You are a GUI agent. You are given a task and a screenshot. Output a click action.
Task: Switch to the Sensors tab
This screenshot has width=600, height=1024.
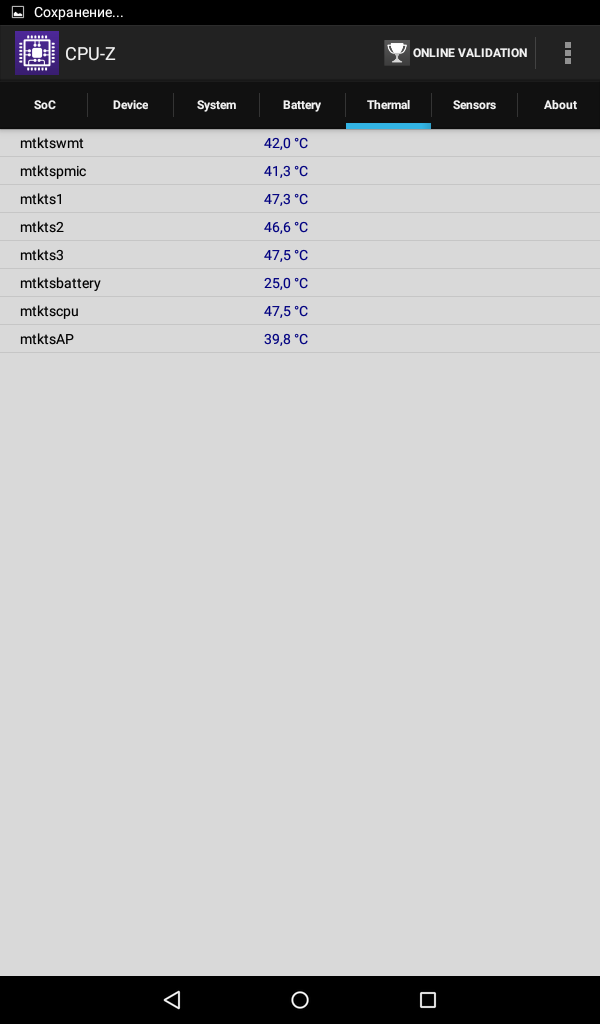[474, 104]
